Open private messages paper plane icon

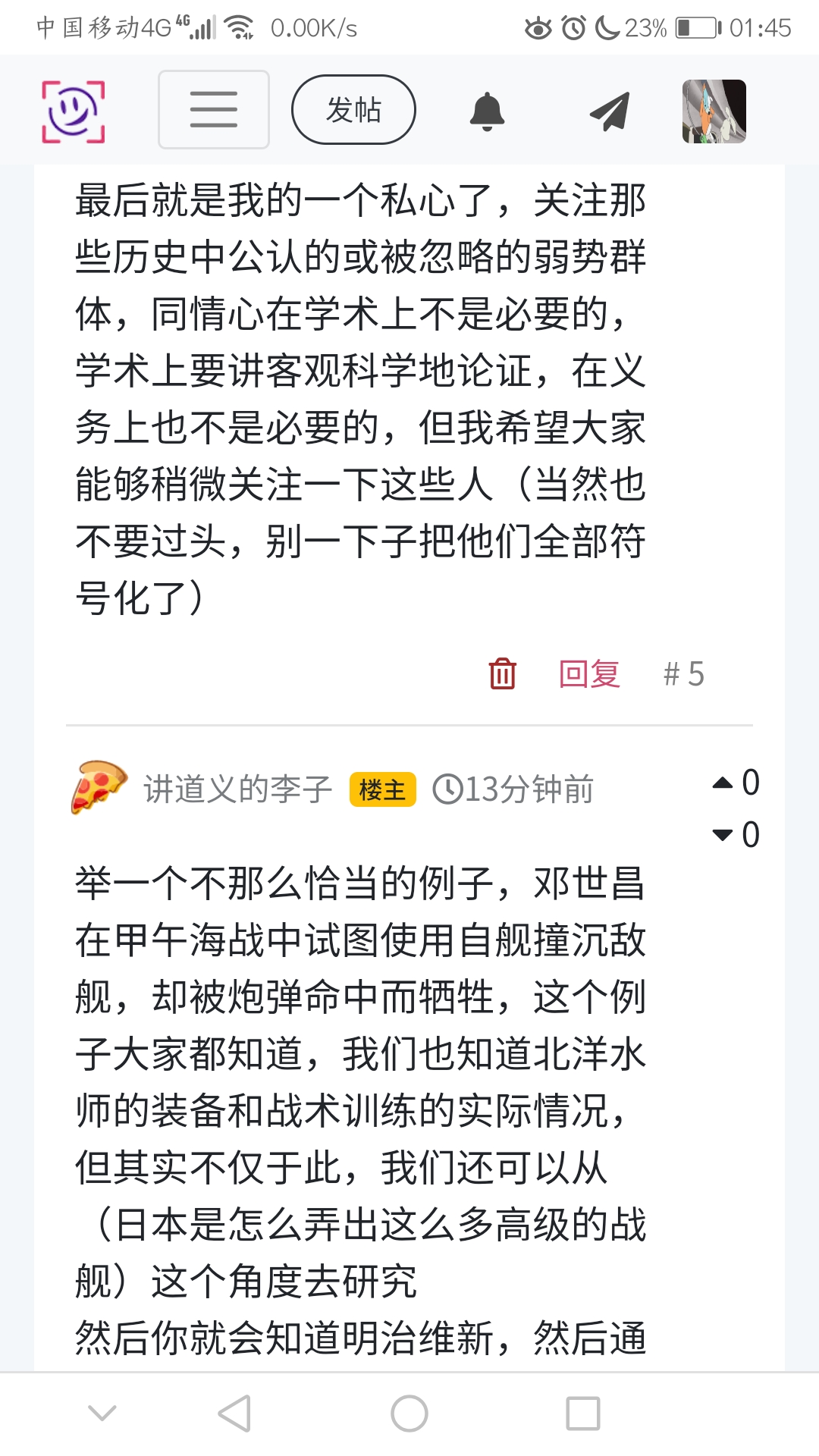coord(610,111)
